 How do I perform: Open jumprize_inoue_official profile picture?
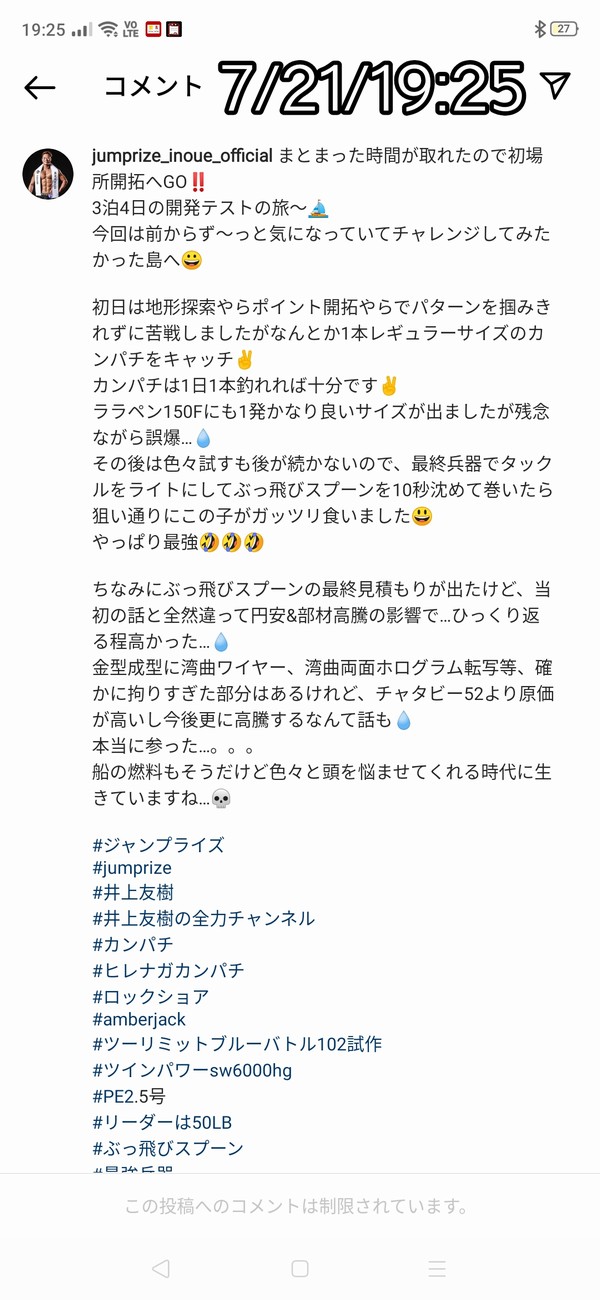point(48,174)
